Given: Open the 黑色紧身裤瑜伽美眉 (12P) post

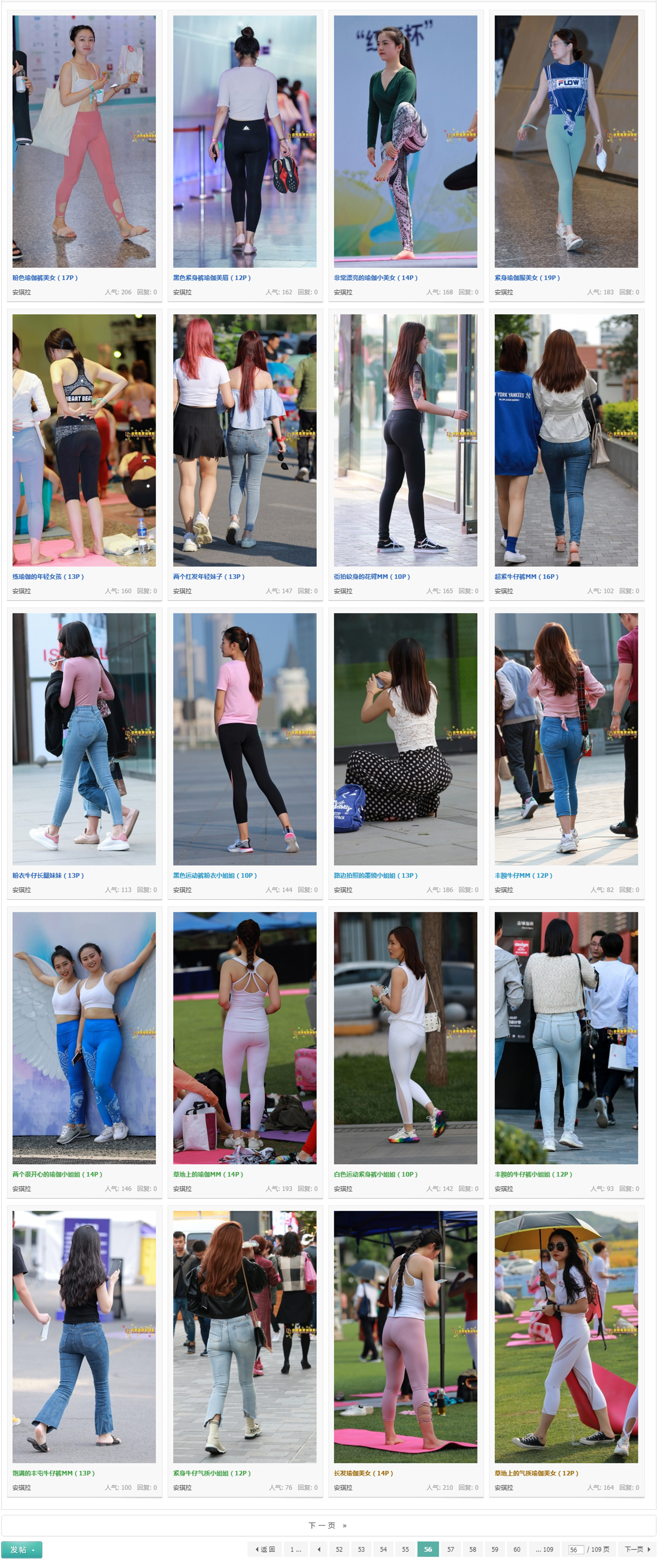Looking at the screenshot, I should tap(211, 277).
